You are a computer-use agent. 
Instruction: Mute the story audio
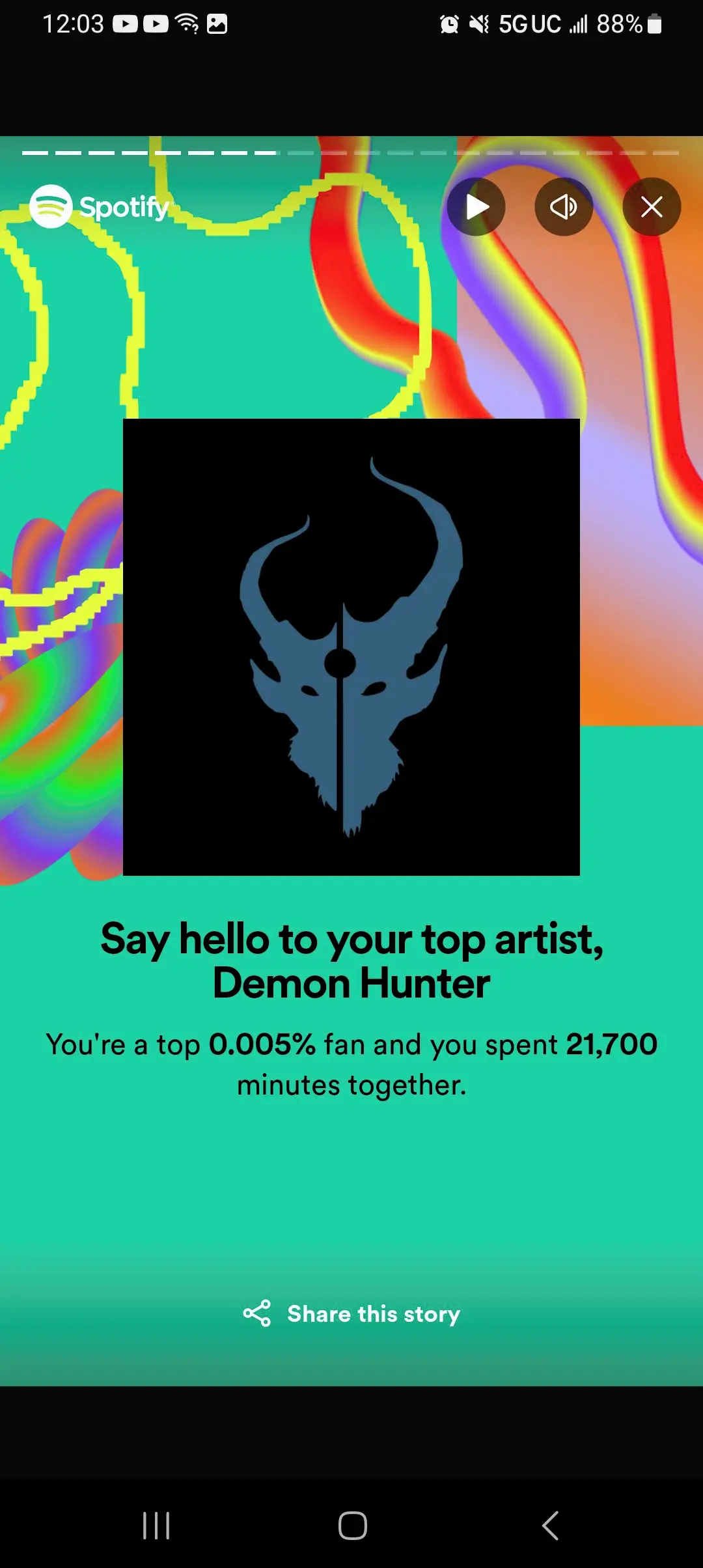[564, 207]
